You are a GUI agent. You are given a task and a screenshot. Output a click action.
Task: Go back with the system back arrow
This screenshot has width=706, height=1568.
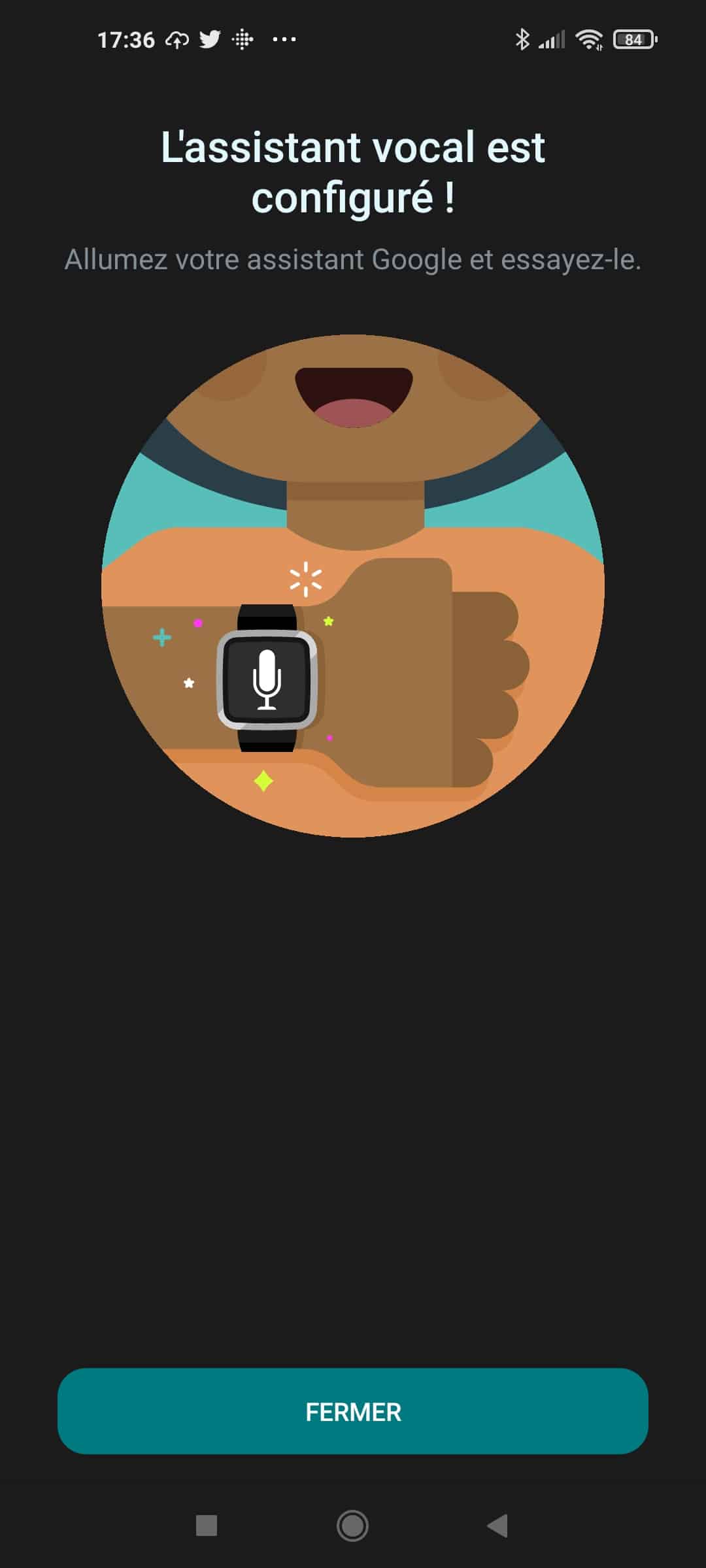click(498, 1526)
